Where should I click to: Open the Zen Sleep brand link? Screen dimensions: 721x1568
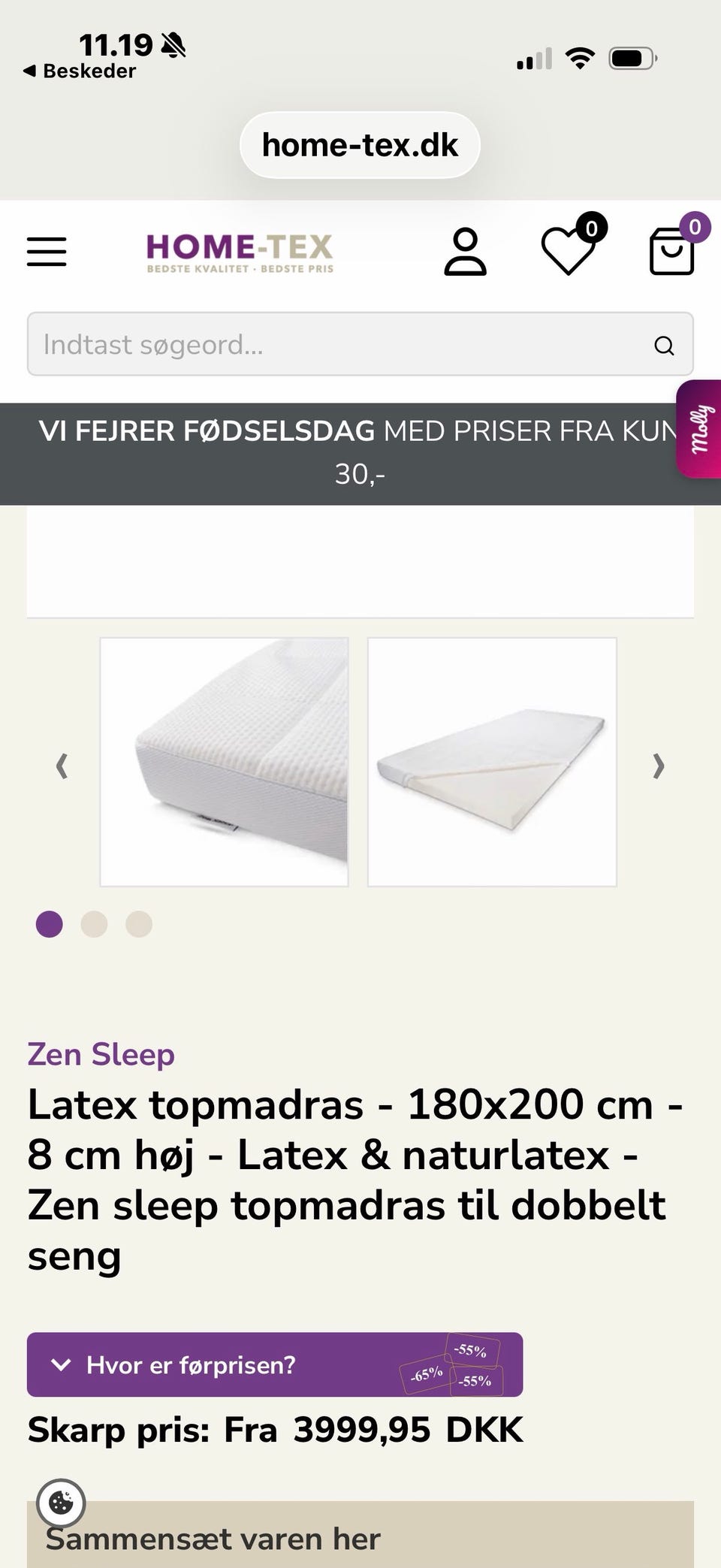(x=101, y=1054)
